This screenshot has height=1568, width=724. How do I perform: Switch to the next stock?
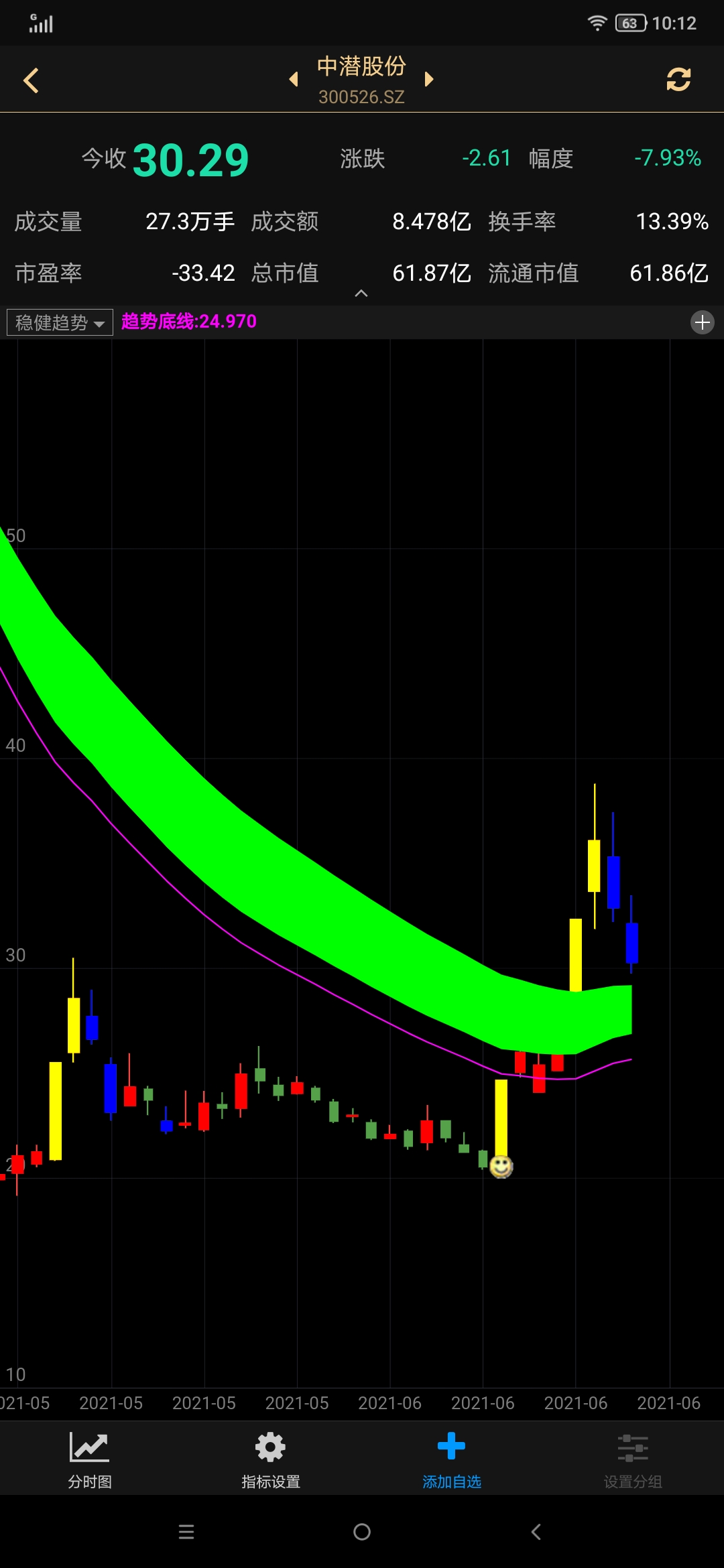[x=429, y=80]
